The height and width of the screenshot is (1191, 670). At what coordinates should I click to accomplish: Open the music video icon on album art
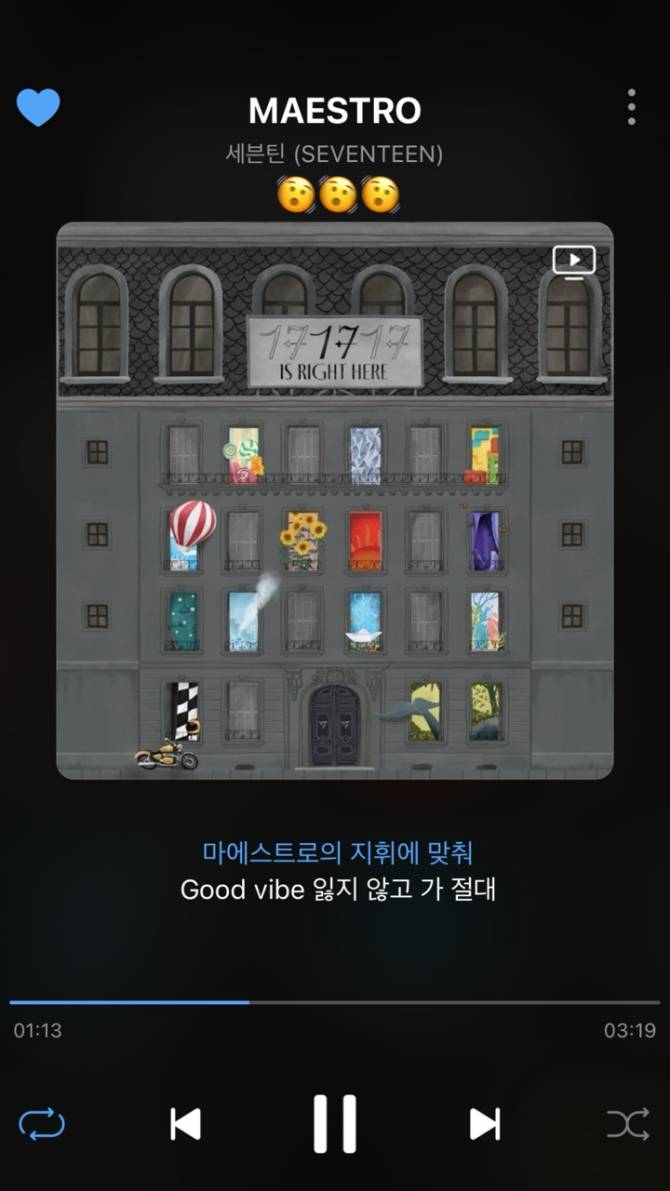574,260
